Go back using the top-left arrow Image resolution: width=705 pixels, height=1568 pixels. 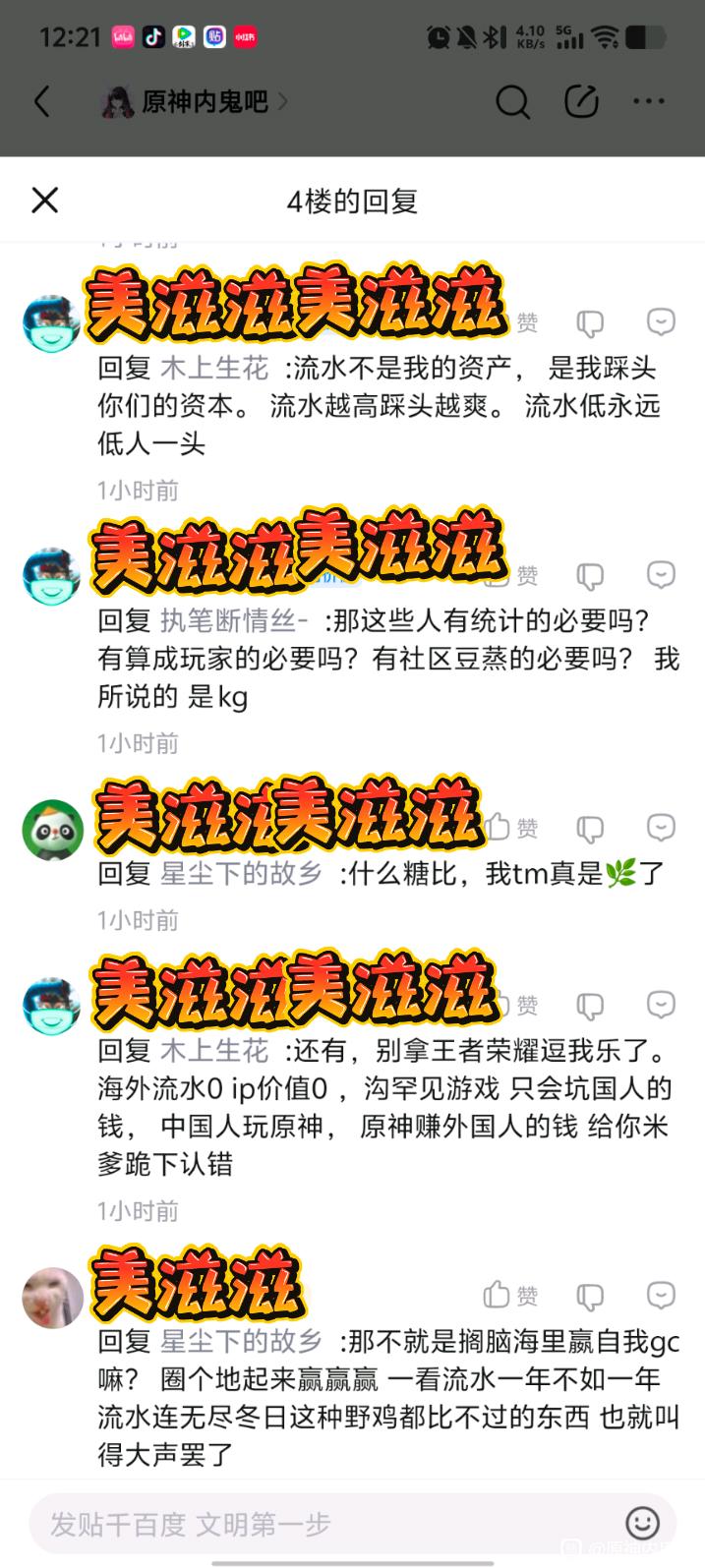42,101
